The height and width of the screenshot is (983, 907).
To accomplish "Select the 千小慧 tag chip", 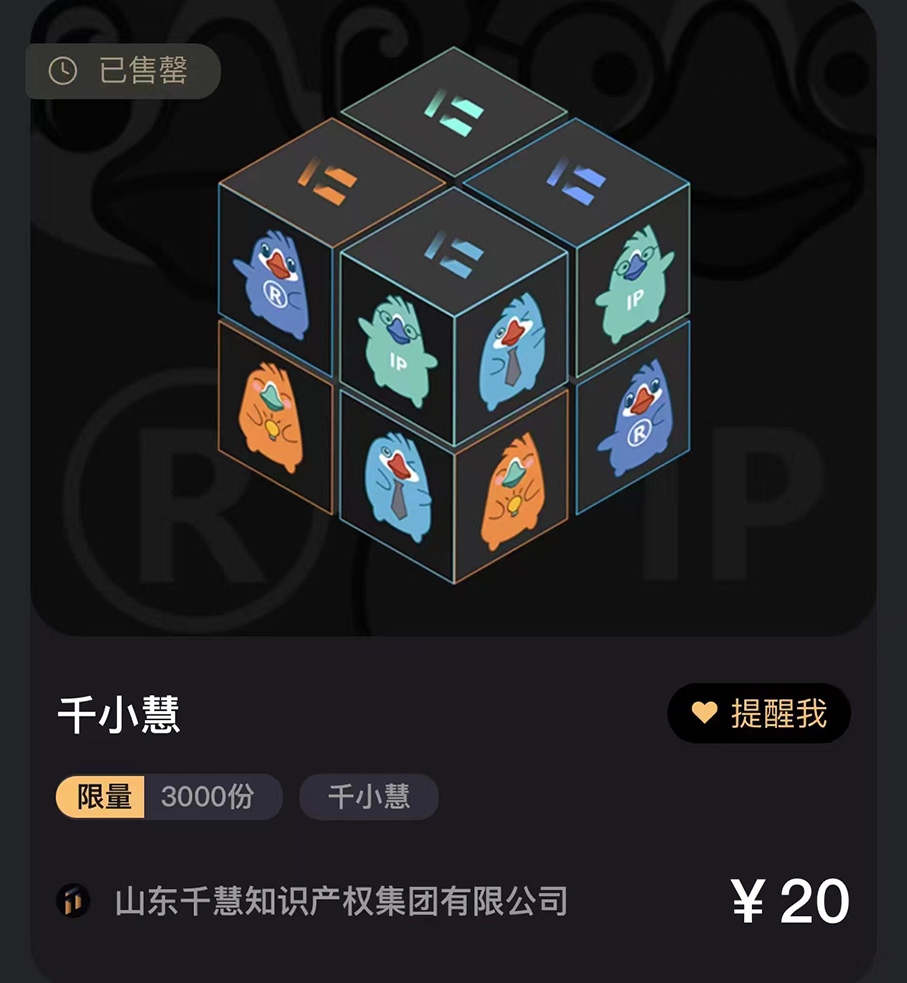I will pos(369,797).
